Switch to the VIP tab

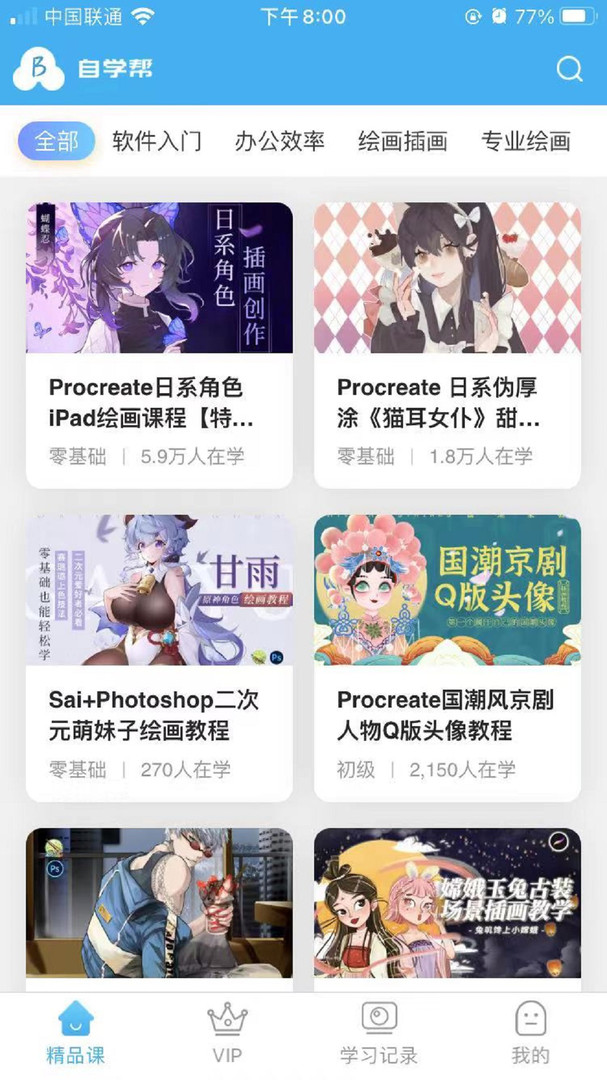pyautogui.click(x=227, y=1035)
